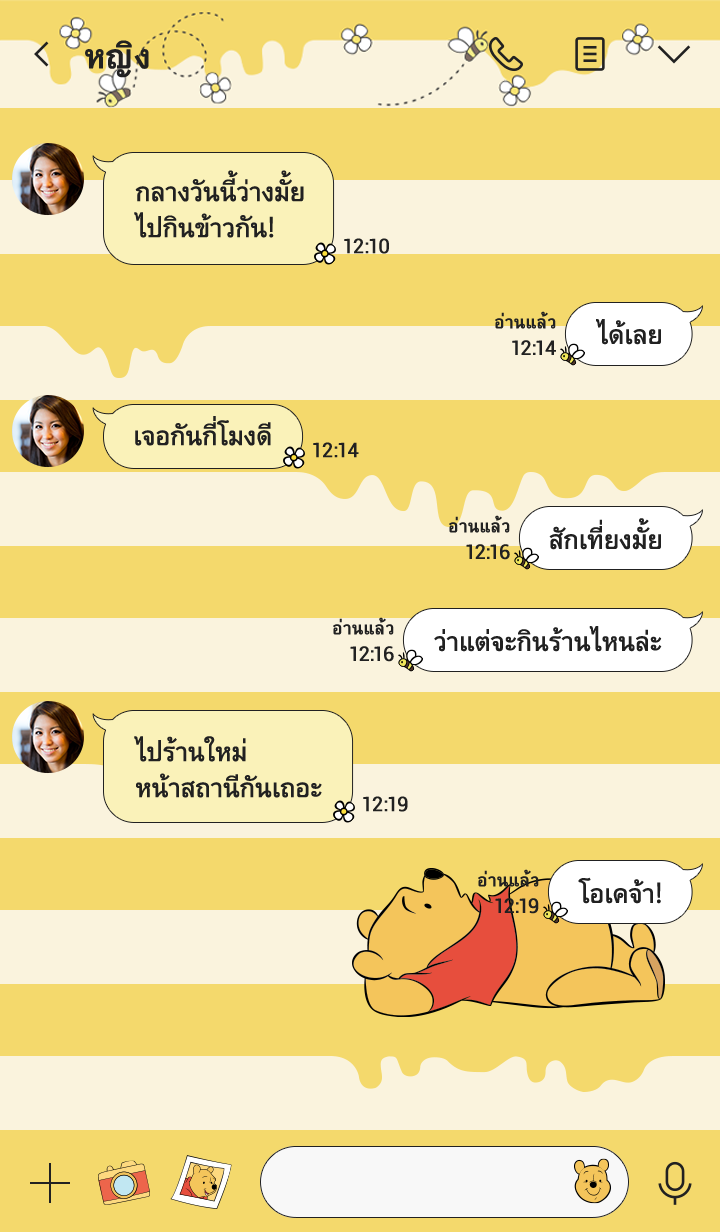The width and height of the screenshot is (720, 1232).
Task: Start a voice call with หญิง
Action: point(506,54)
